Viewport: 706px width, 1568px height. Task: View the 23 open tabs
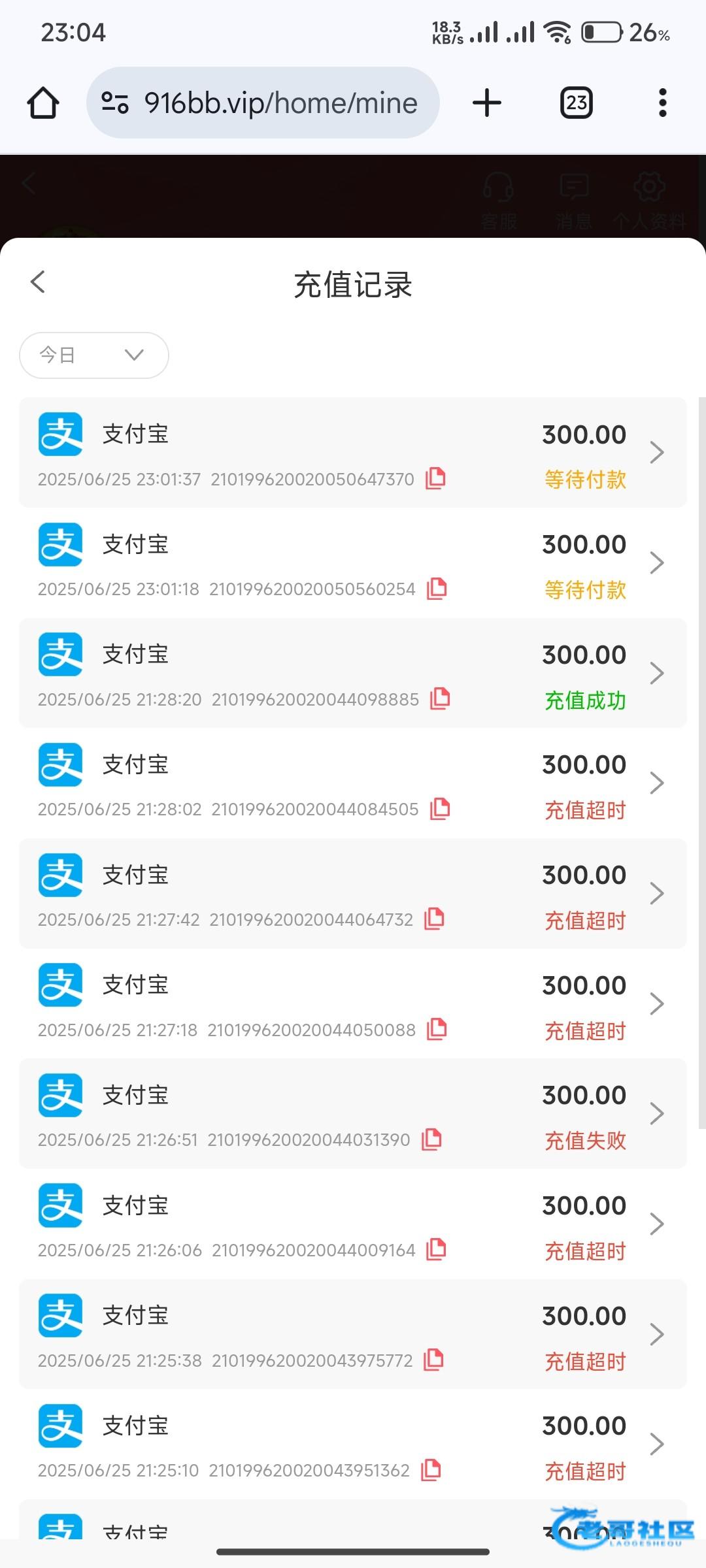pos(576,103)
